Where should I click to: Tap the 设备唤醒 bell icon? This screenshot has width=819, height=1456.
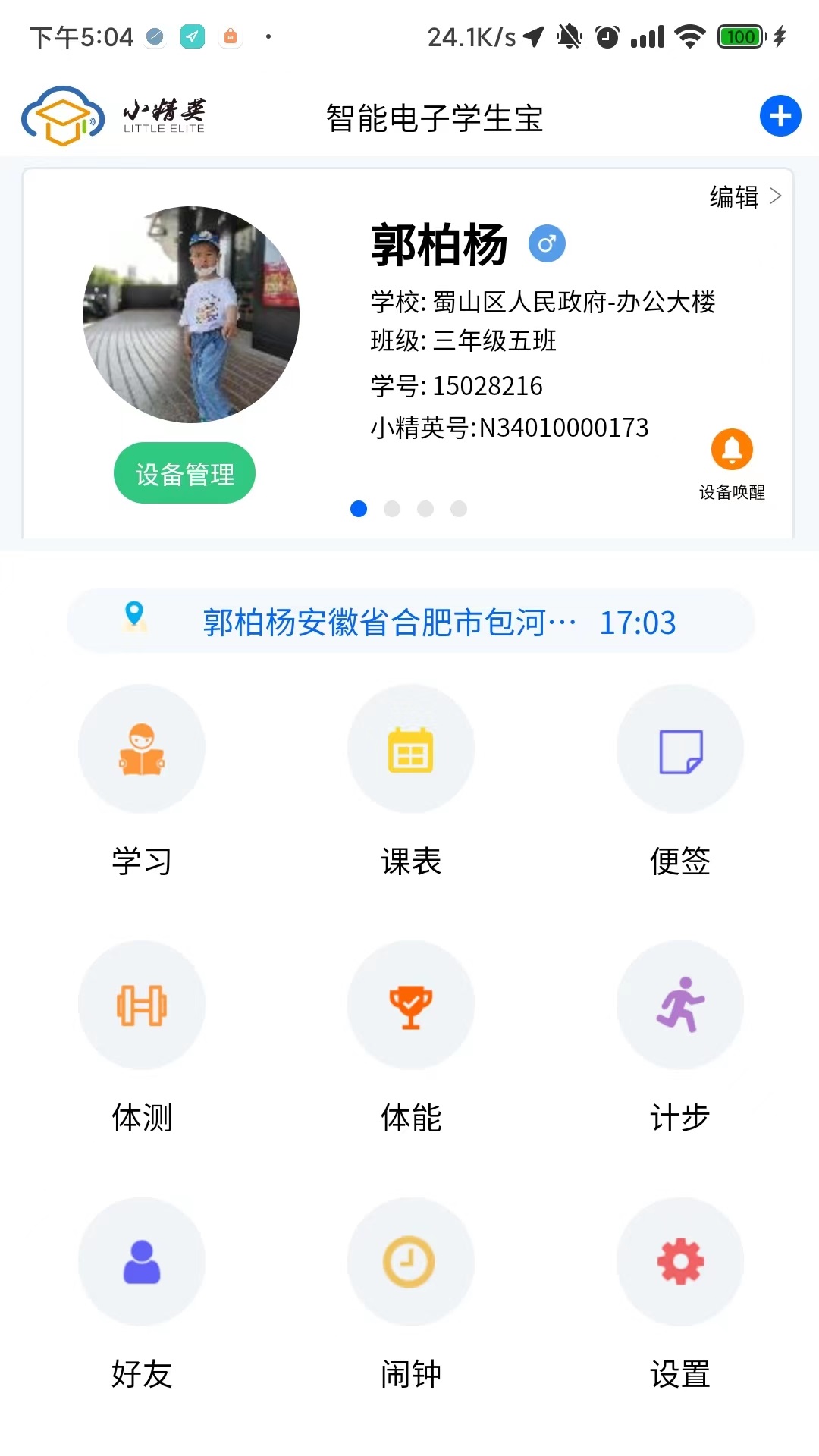732,450
